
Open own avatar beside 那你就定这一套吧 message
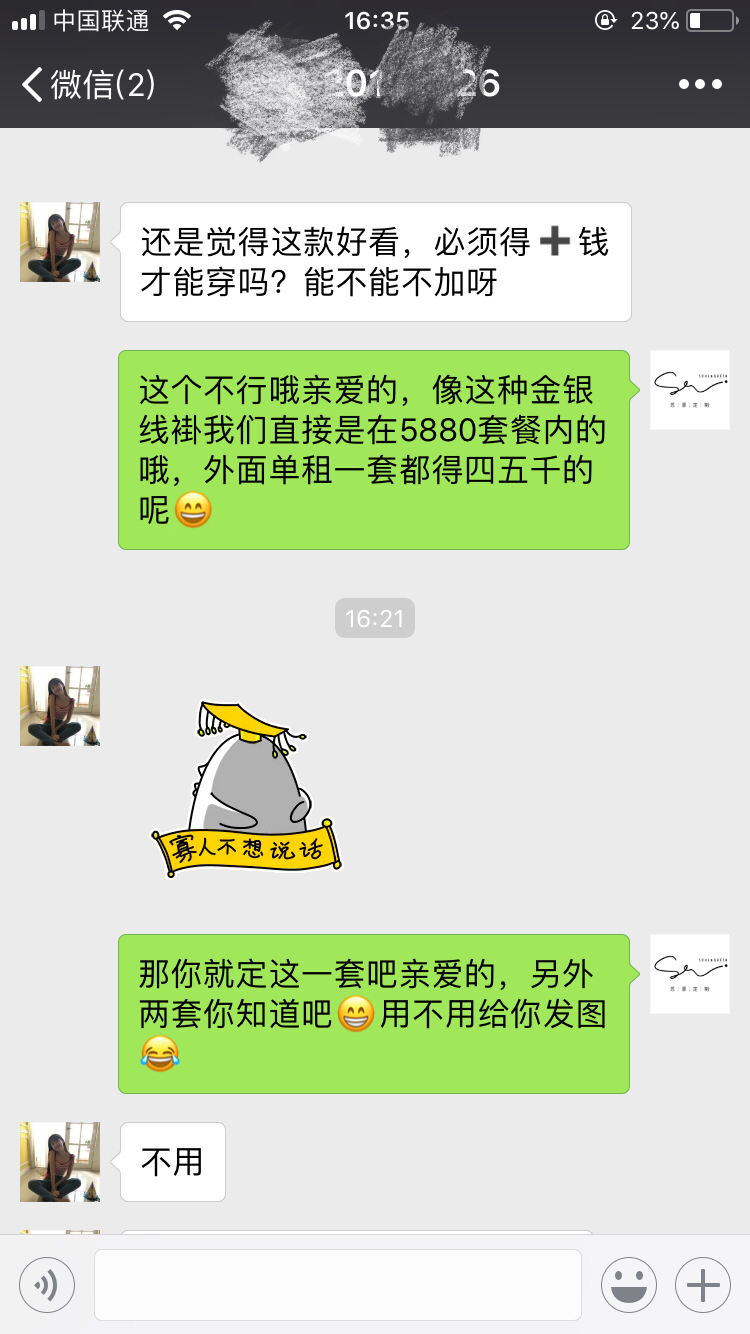tap(690, 974)
